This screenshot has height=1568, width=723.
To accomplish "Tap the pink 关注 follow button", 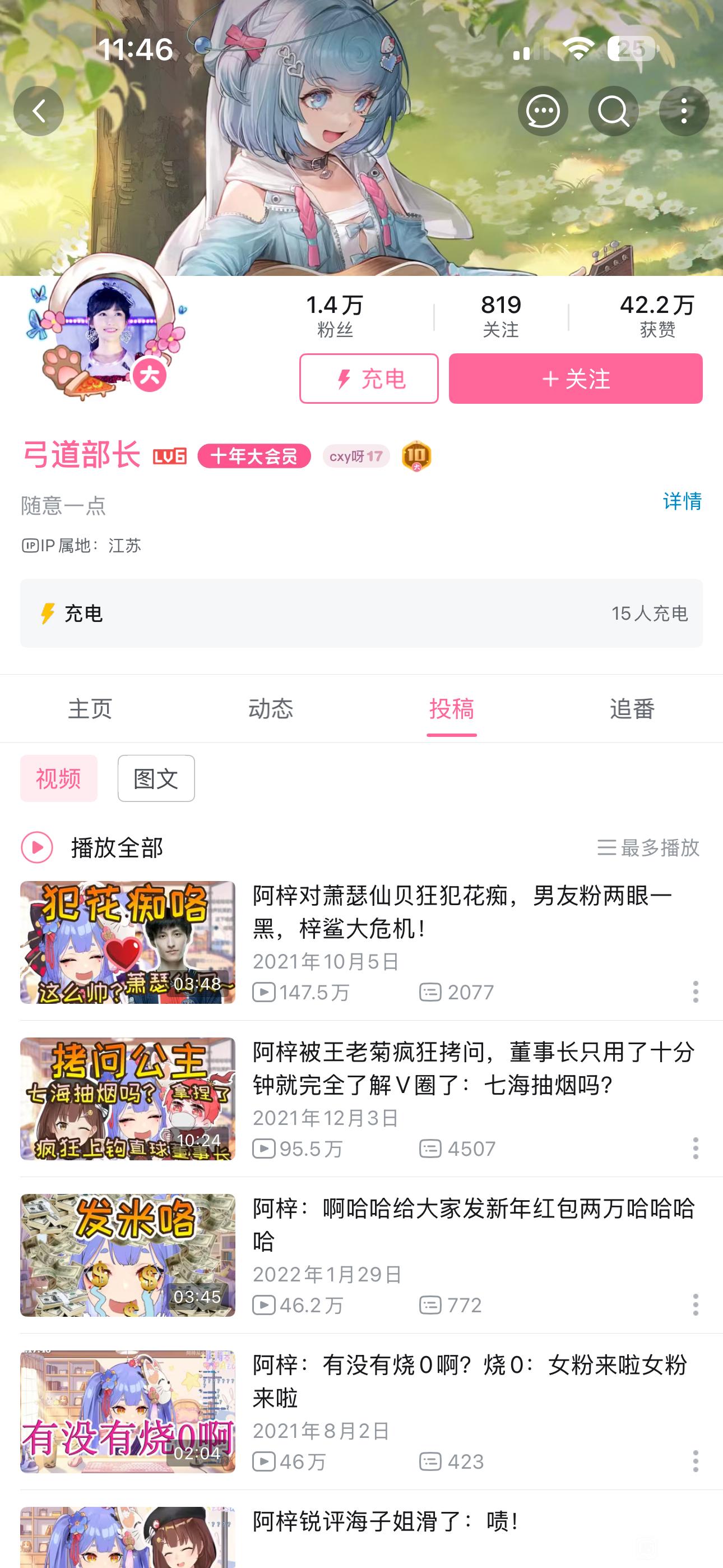I will pos(575,379).
